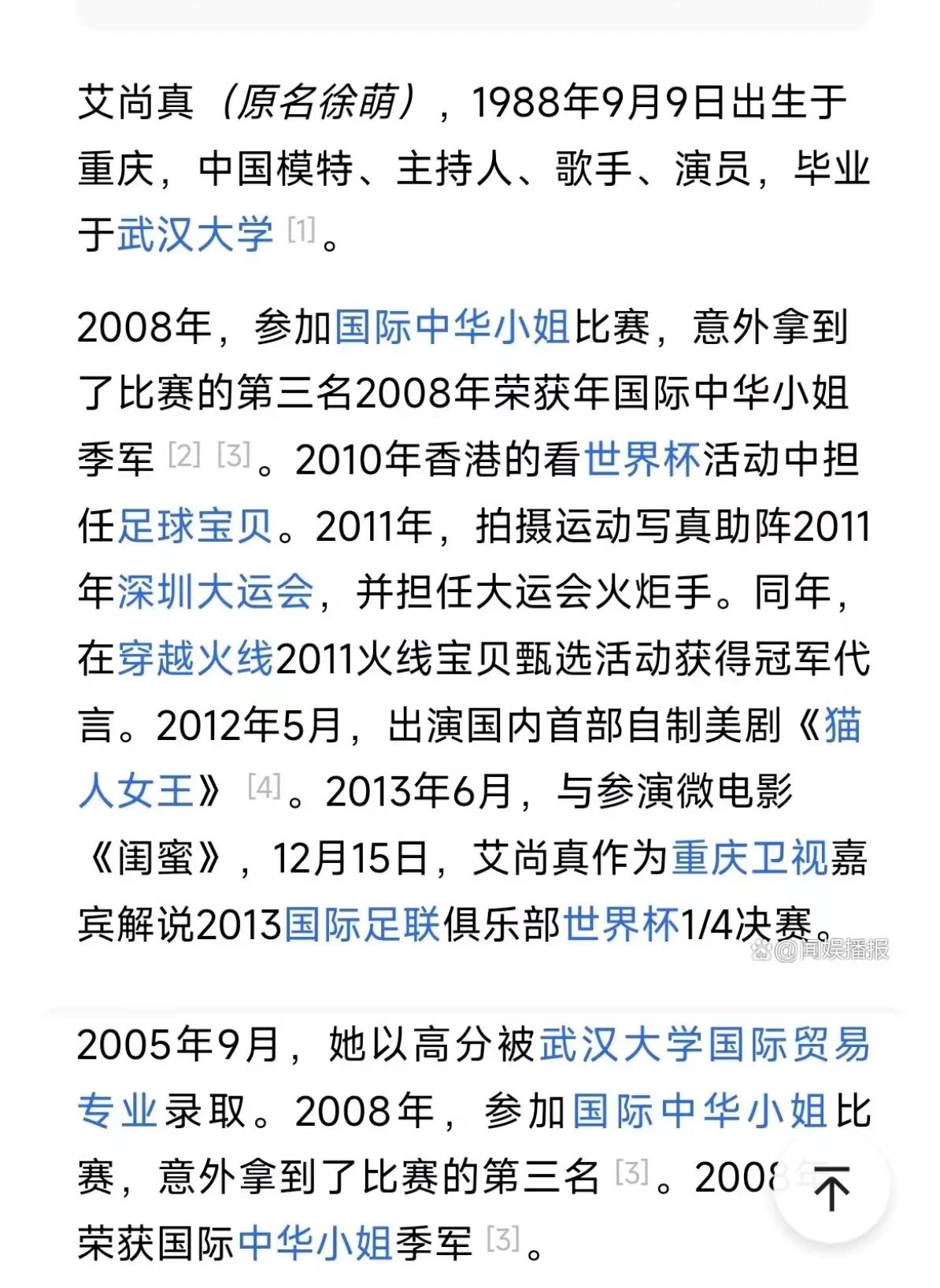Image resolution: width=940 pixels, height=1288 pixels.
Task: Open citation [1] reference marker
Action: click(x=302, y=230)
